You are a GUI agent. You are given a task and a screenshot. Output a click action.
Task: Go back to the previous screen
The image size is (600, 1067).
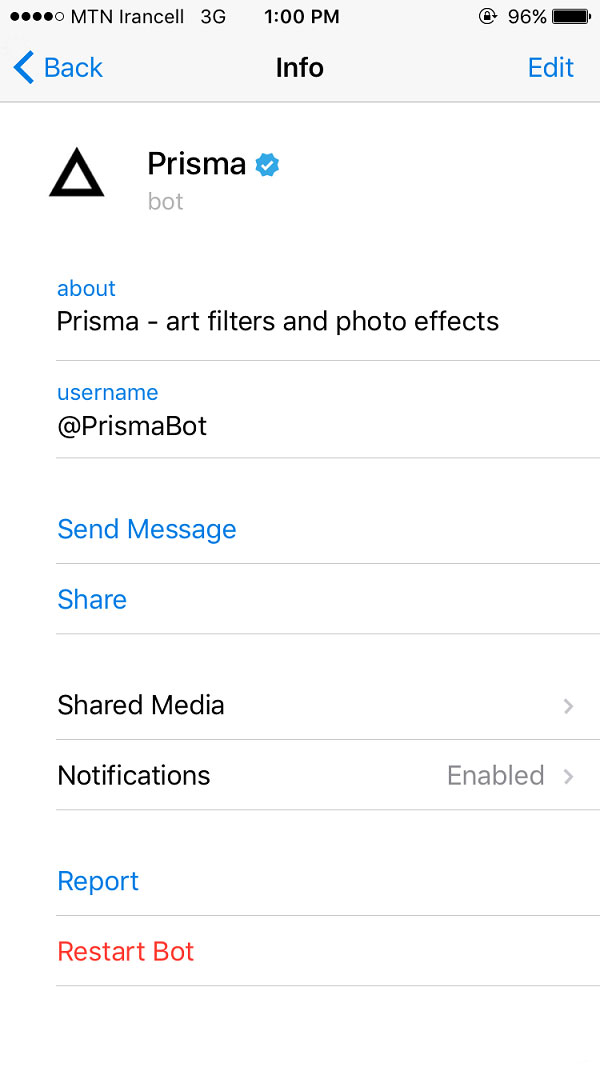click(x=58, y=68)
